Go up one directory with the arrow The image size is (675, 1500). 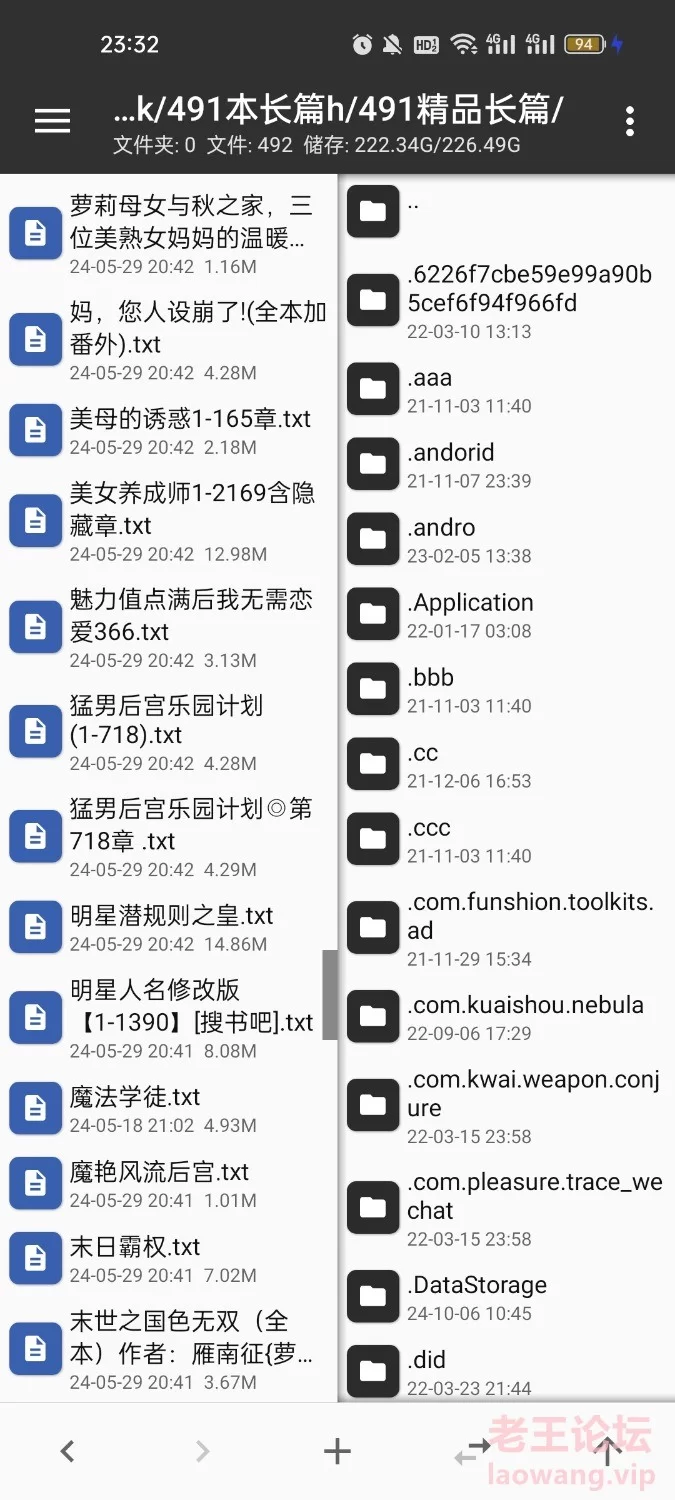point(607,1451)
